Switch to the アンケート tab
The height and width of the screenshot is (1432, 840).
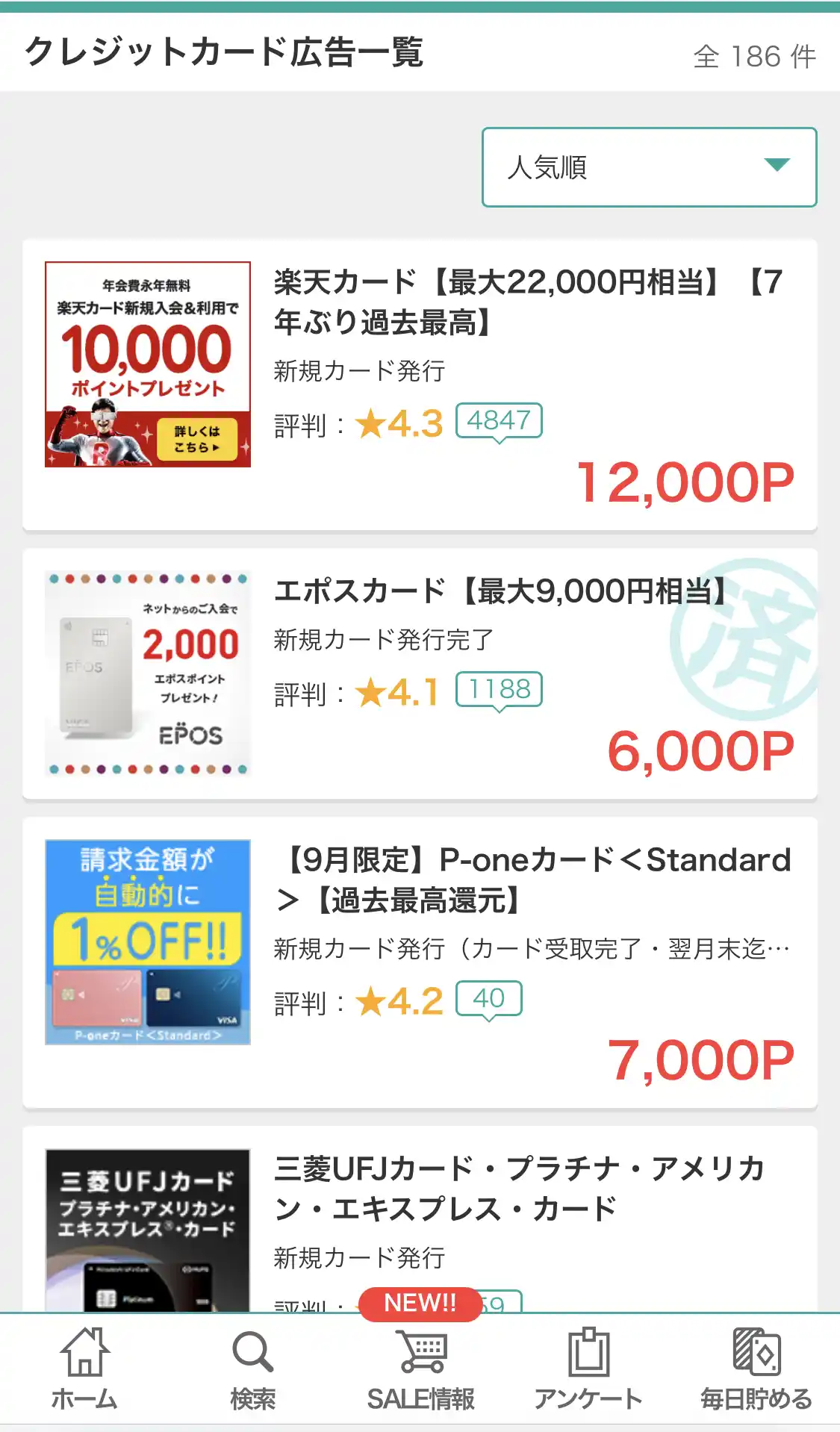click(588, 1370)
